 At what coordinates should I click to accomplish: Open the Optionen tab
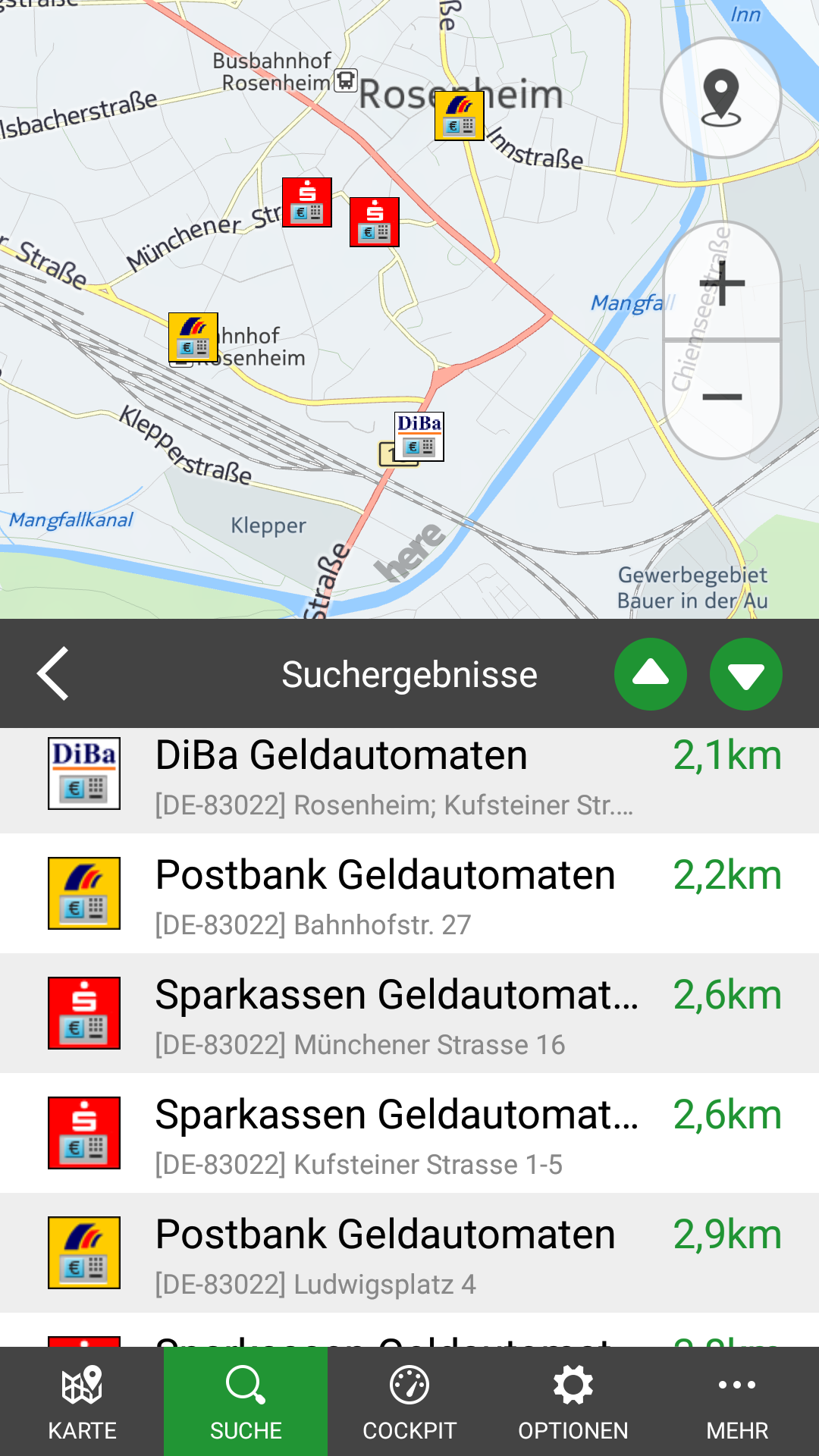click(x=573, y=1401)
